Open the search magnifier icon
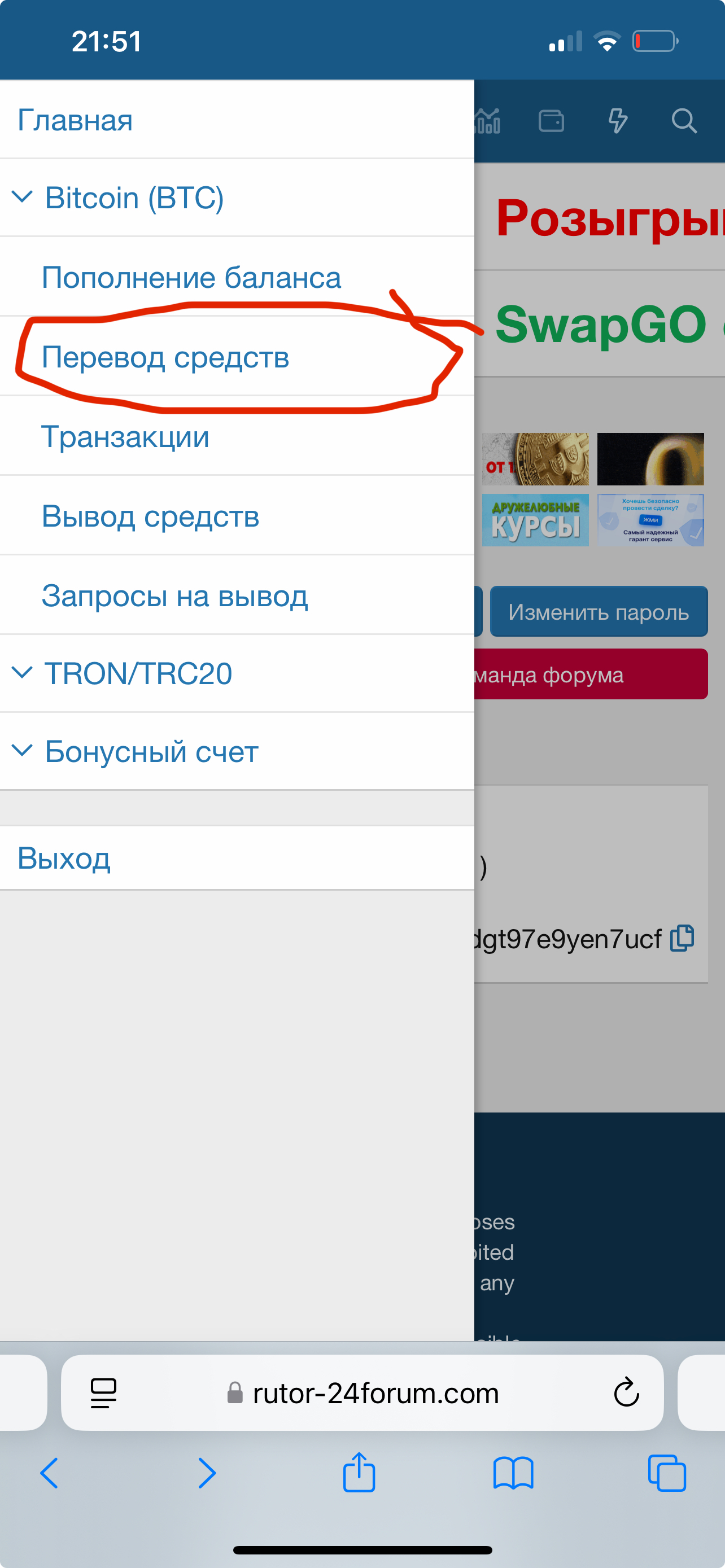725x1568 pixels. coord(684,121)
